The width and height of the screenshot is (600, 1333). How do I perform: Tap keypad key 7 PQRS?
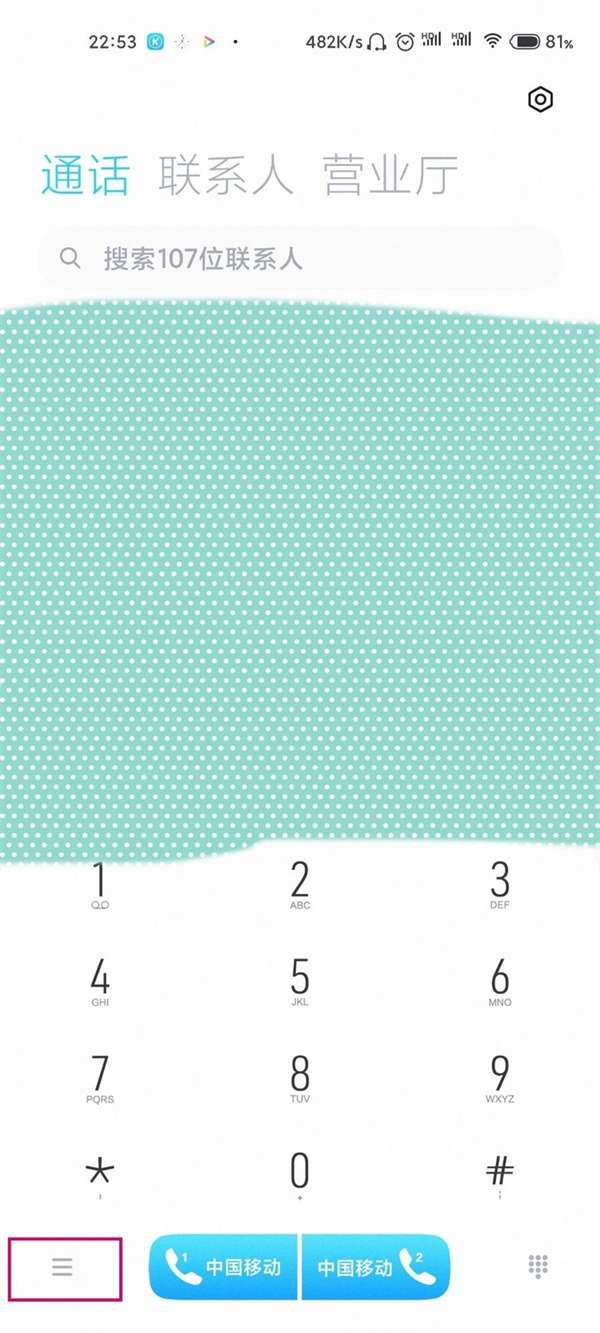[100, 1078]
